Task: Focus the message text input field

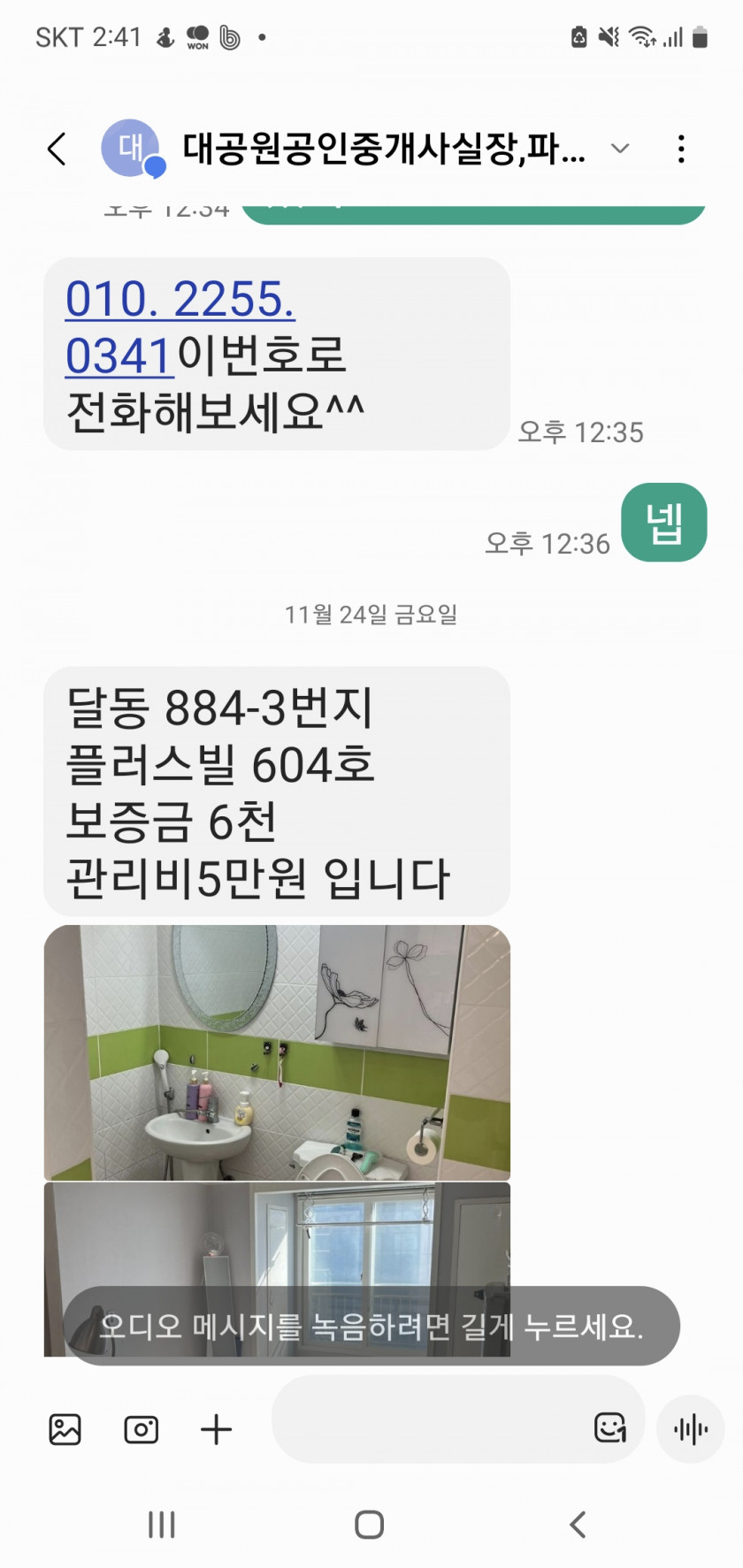Action: pyautogui.click(x=429, y=1419)
